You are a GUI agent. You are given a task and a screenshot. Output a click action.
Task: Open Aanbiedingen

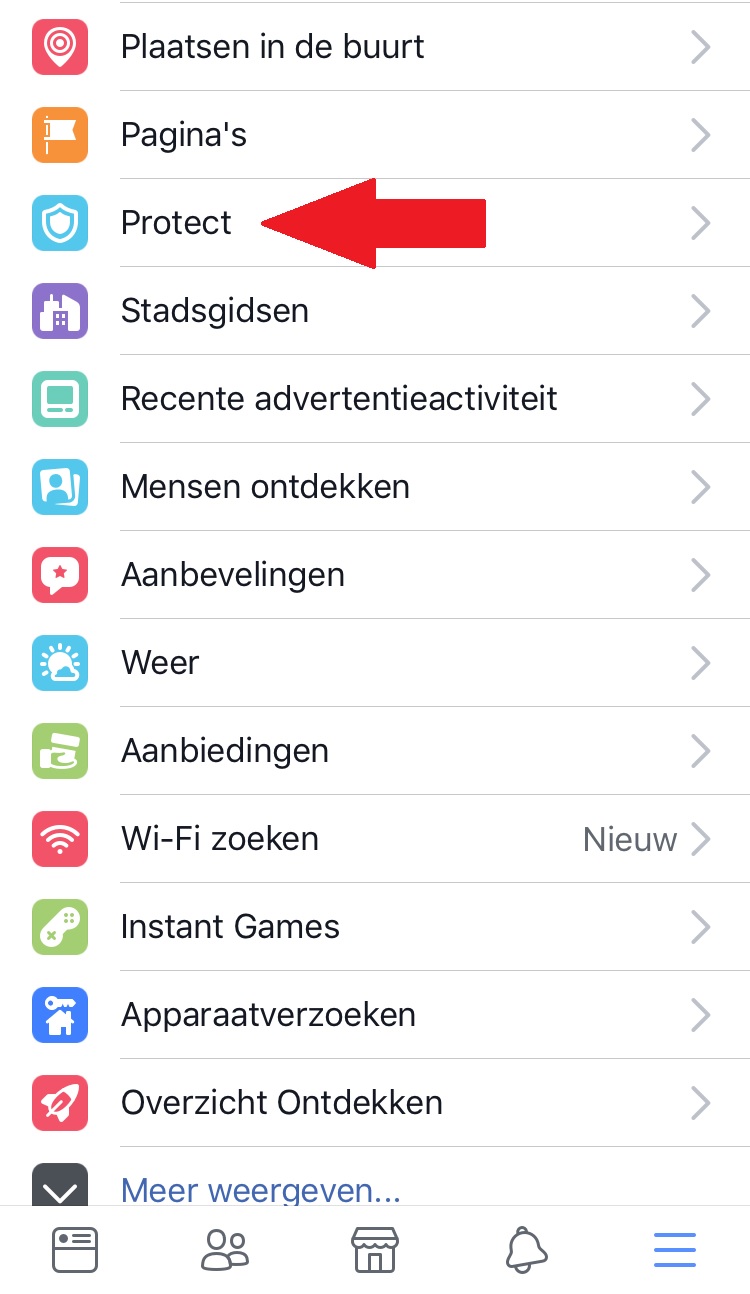tap(224, 751)
